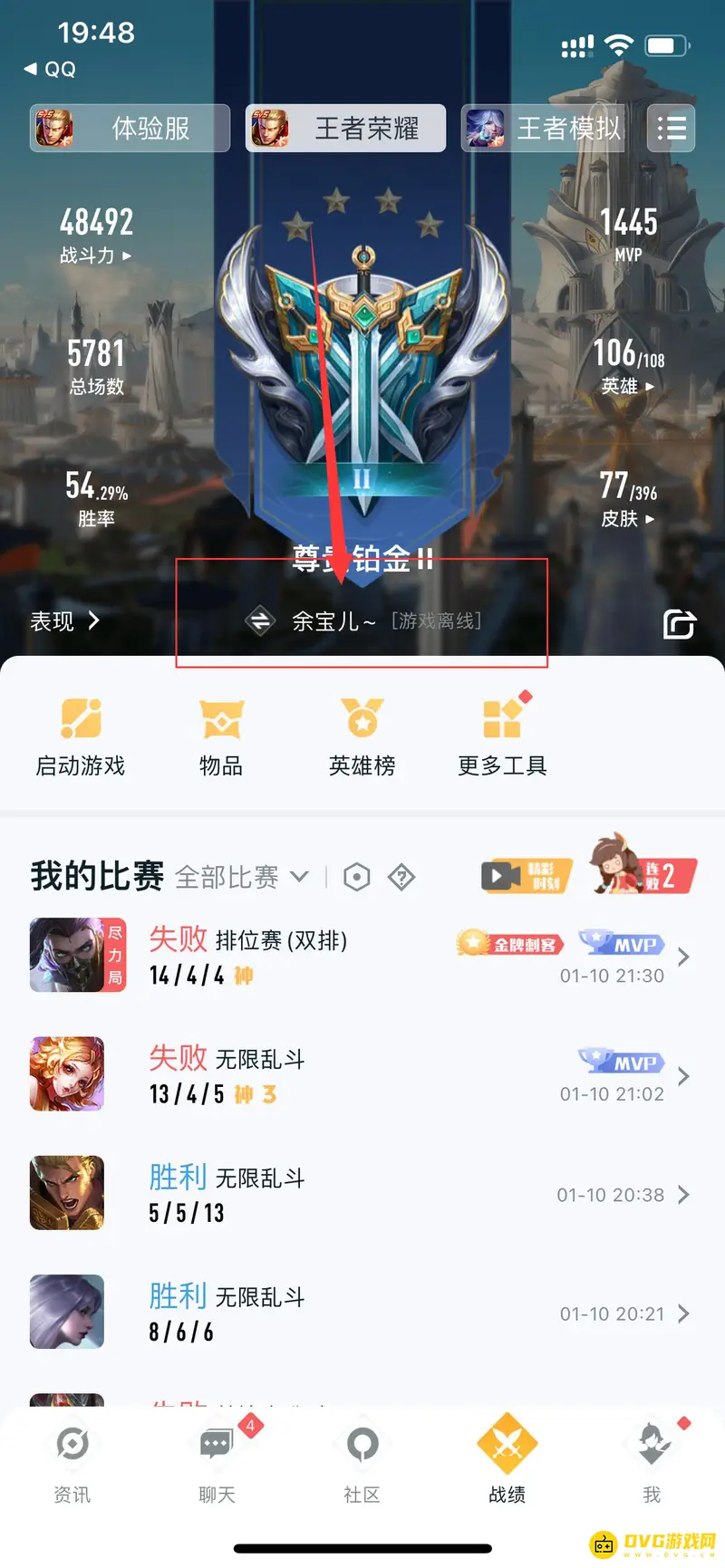The width and height of the screenshot is (725, 1568).
Task: Open the 英雄 106/108 heroes link
Action: coord(629,366)
